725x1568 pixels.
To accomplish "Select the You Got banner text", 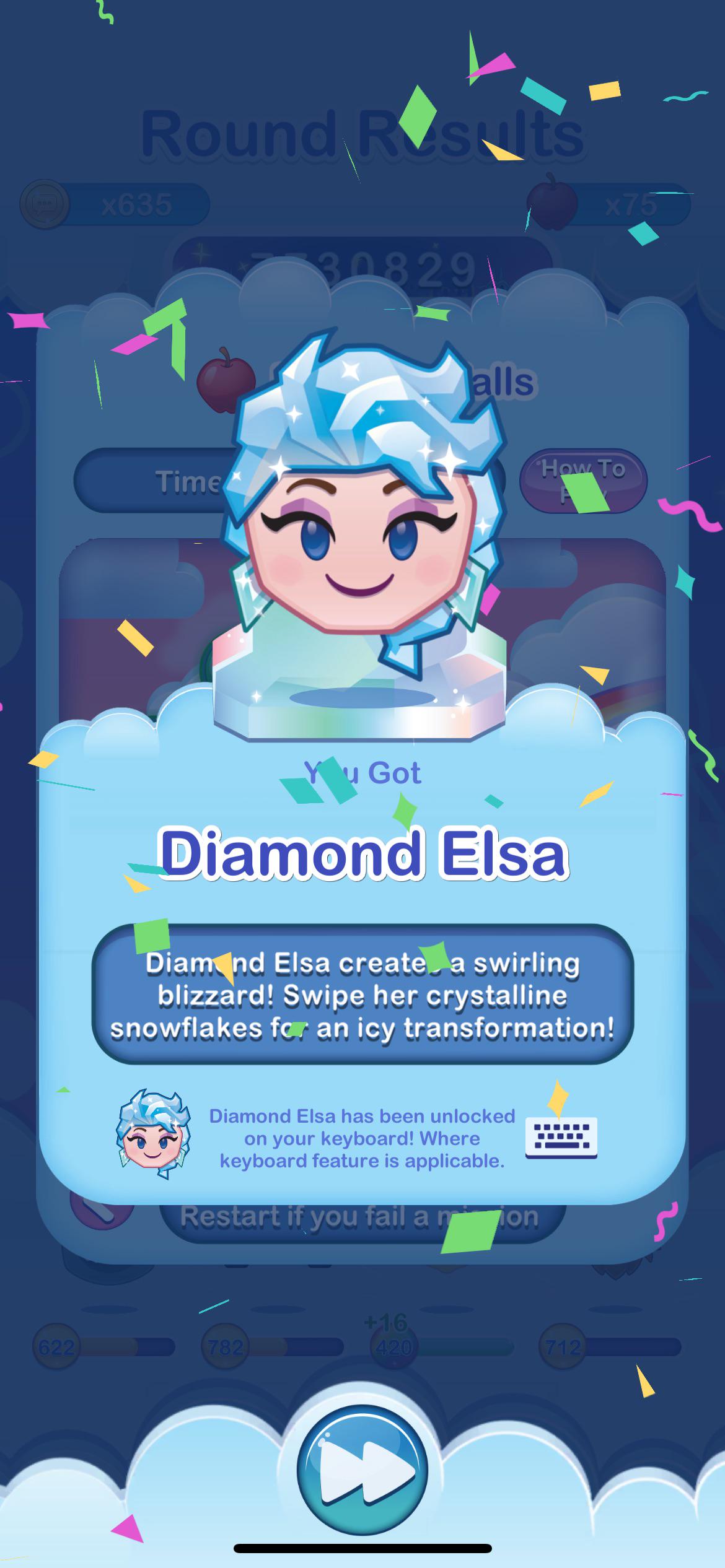I will pyautogui.click(x=362, y=772).
